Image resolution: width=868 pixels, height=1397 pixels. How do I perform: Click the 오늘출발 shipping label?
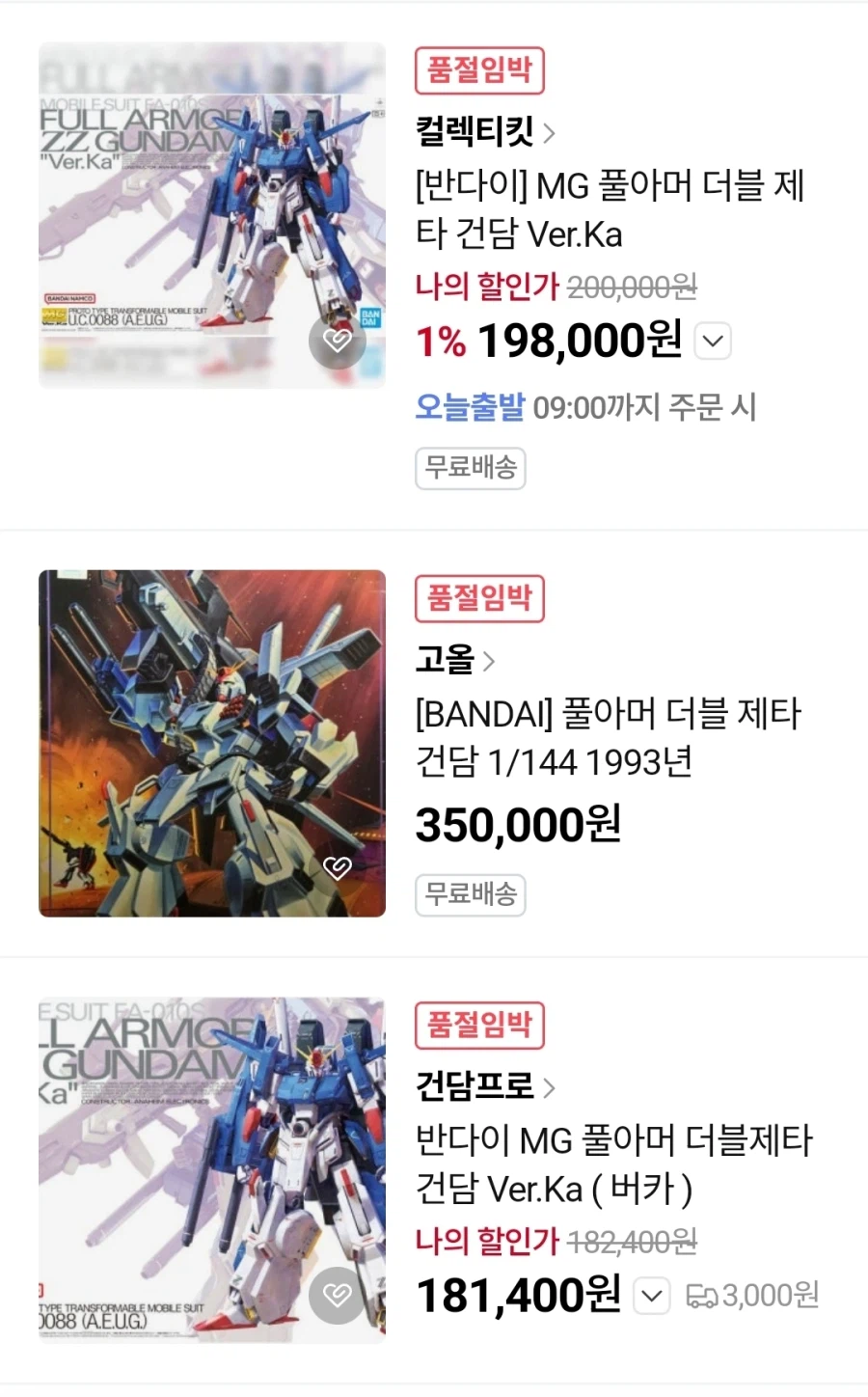click(467, 408)
